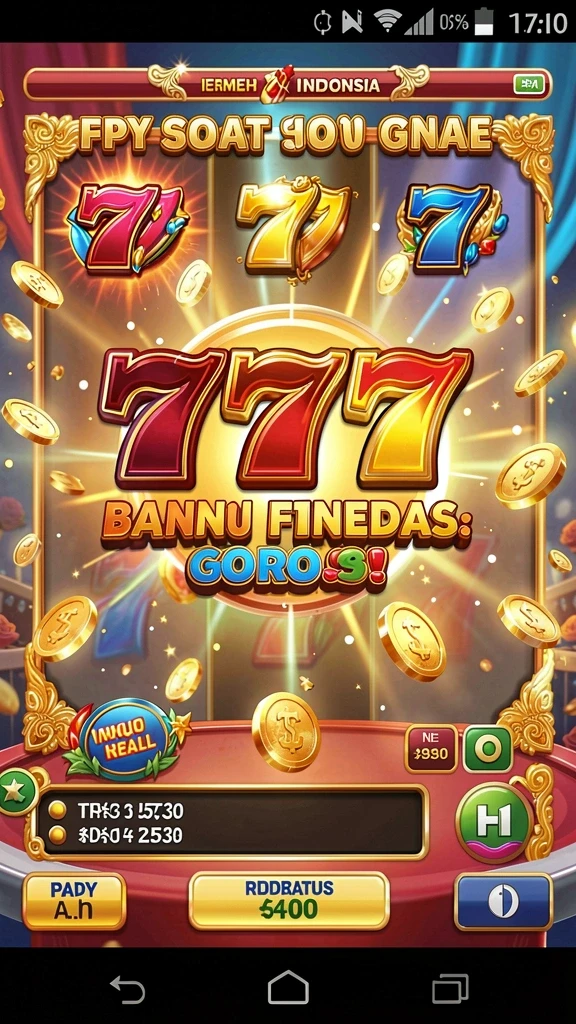Hit the round green H button
The image size is (576, 1024).
click(494, 822)
